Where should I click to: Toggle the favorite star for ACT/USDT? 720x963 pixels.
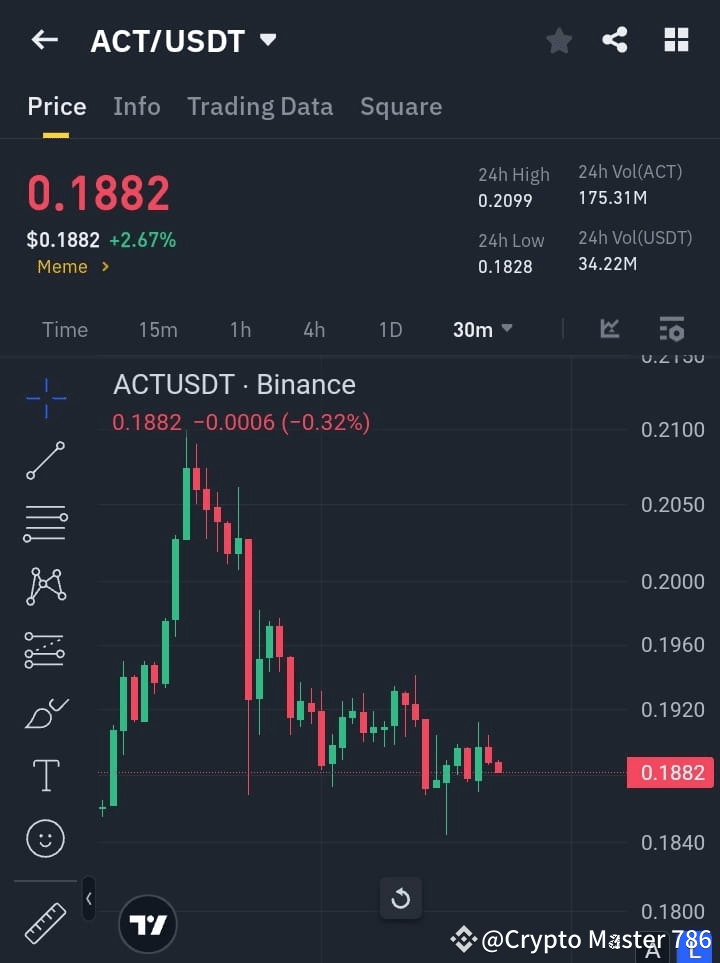558,40
